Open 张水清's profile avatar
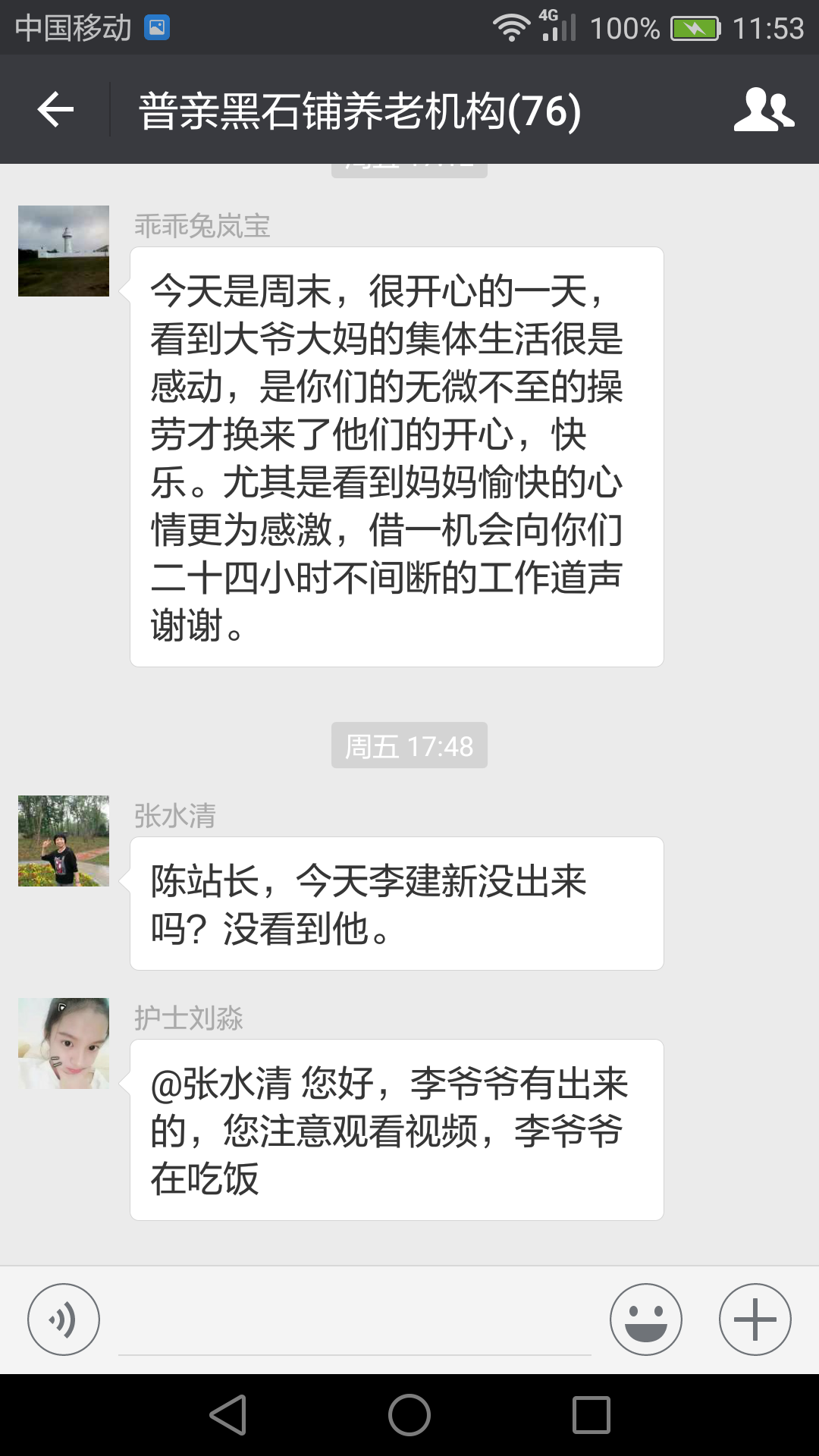This screenshot has width=819, height=1456. (64, 841)
